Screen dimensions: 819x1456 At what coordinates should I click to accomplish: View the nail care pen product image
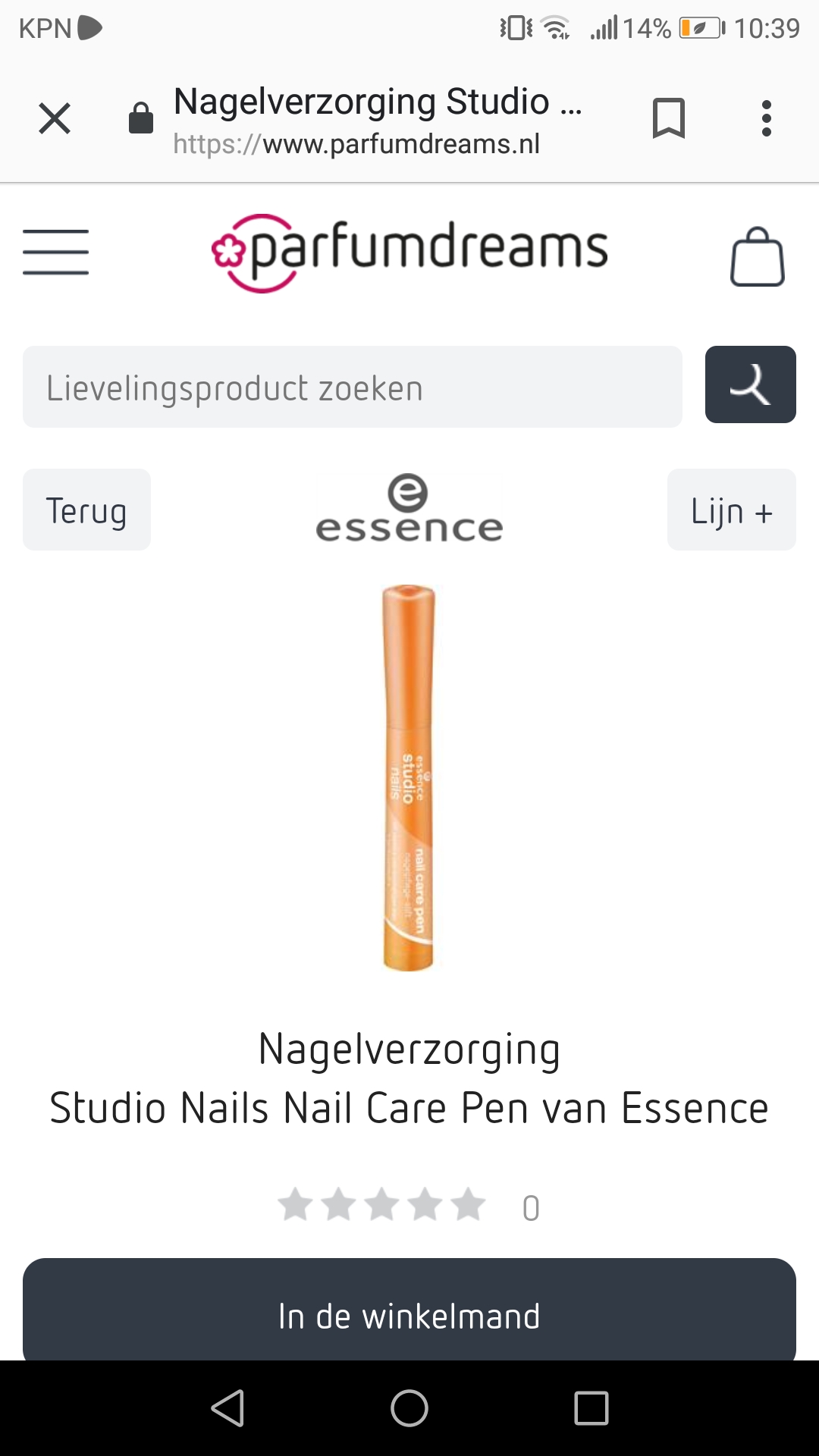(409, 777)
